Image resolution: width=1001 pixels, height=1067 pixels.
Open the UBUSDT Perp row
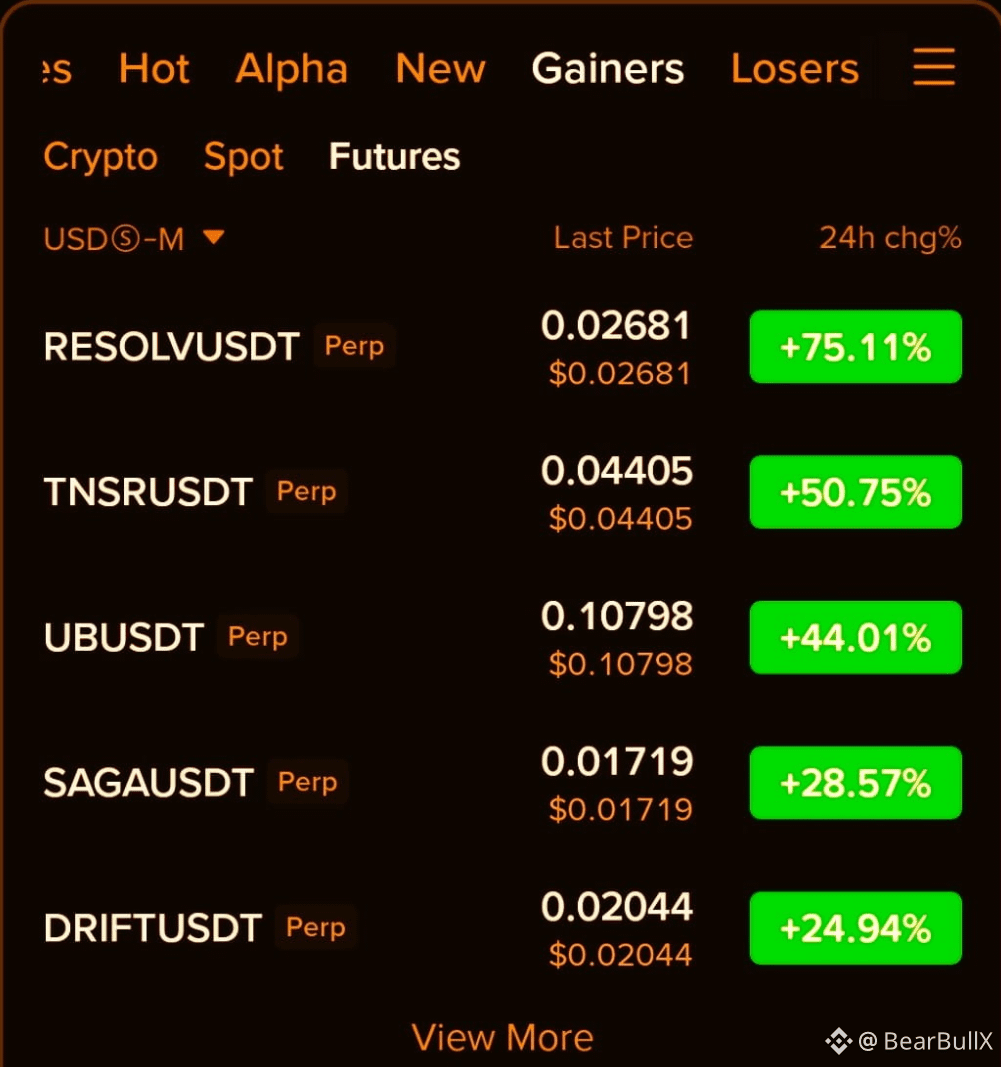click(x=502, y=637)
